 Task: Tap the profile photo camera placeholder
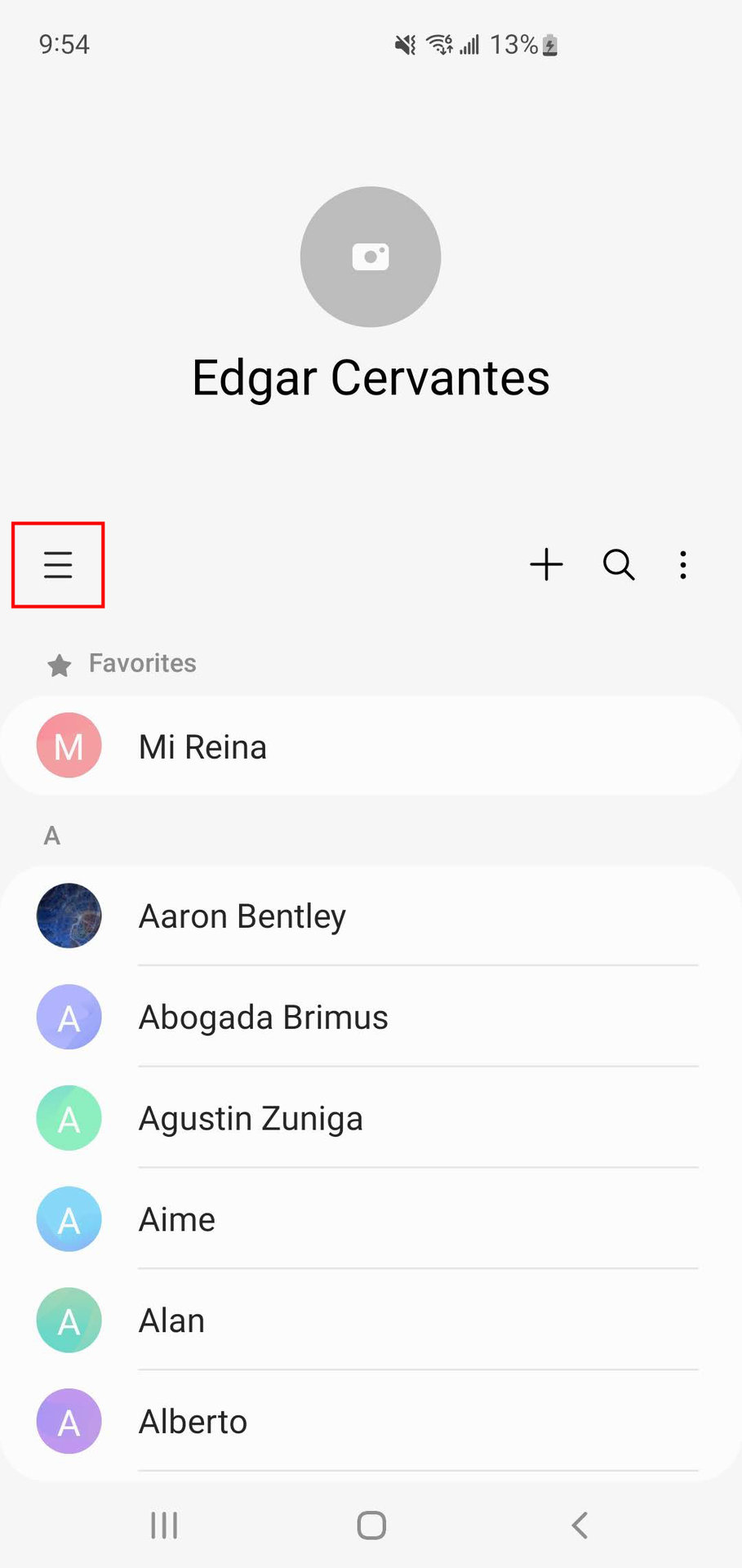371,257
